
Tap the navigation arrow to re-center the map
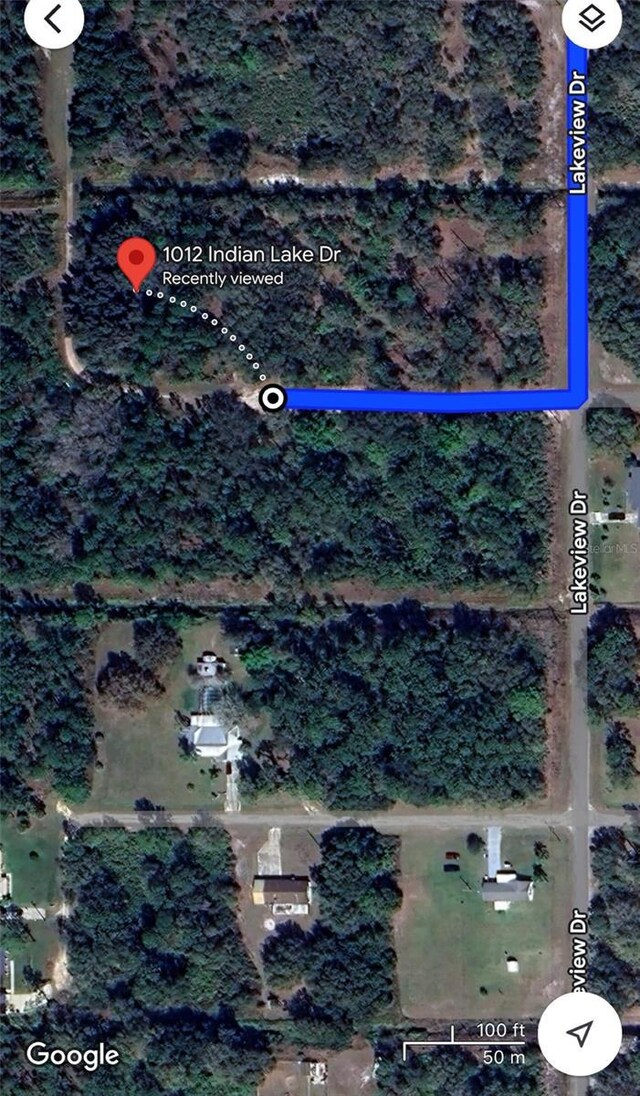click(x=581, y=1033)
